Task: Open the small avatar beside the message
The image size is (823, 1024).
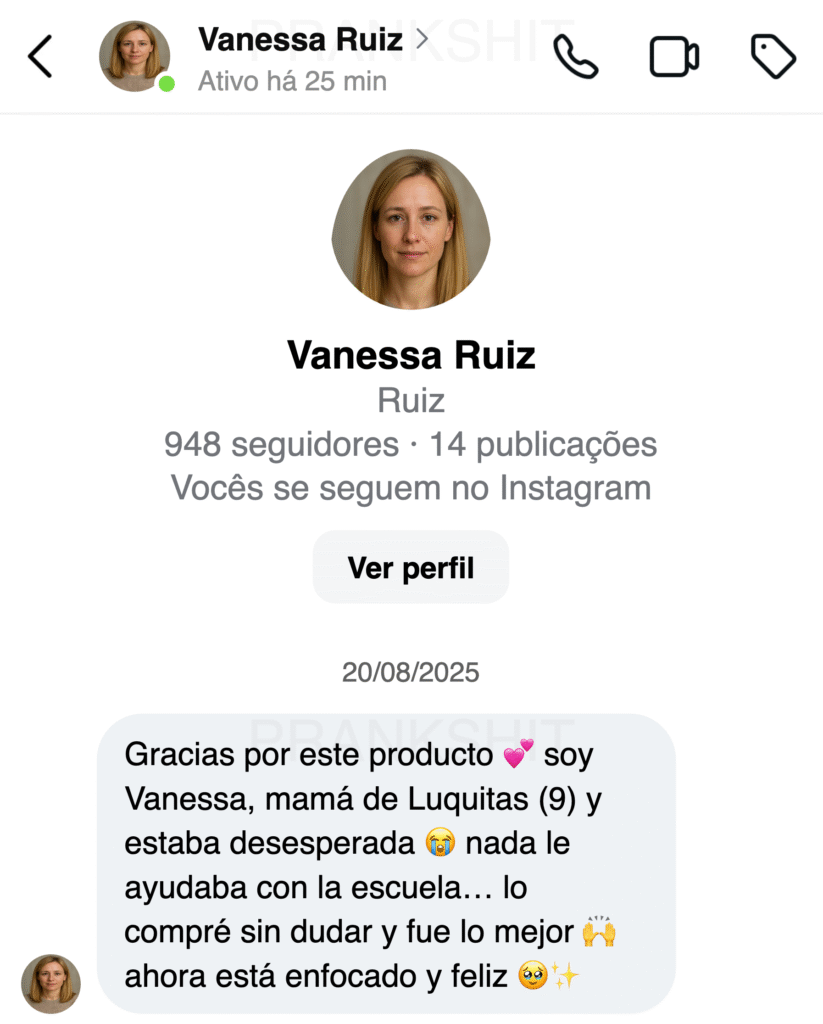Action: click(x=51, y=983)
